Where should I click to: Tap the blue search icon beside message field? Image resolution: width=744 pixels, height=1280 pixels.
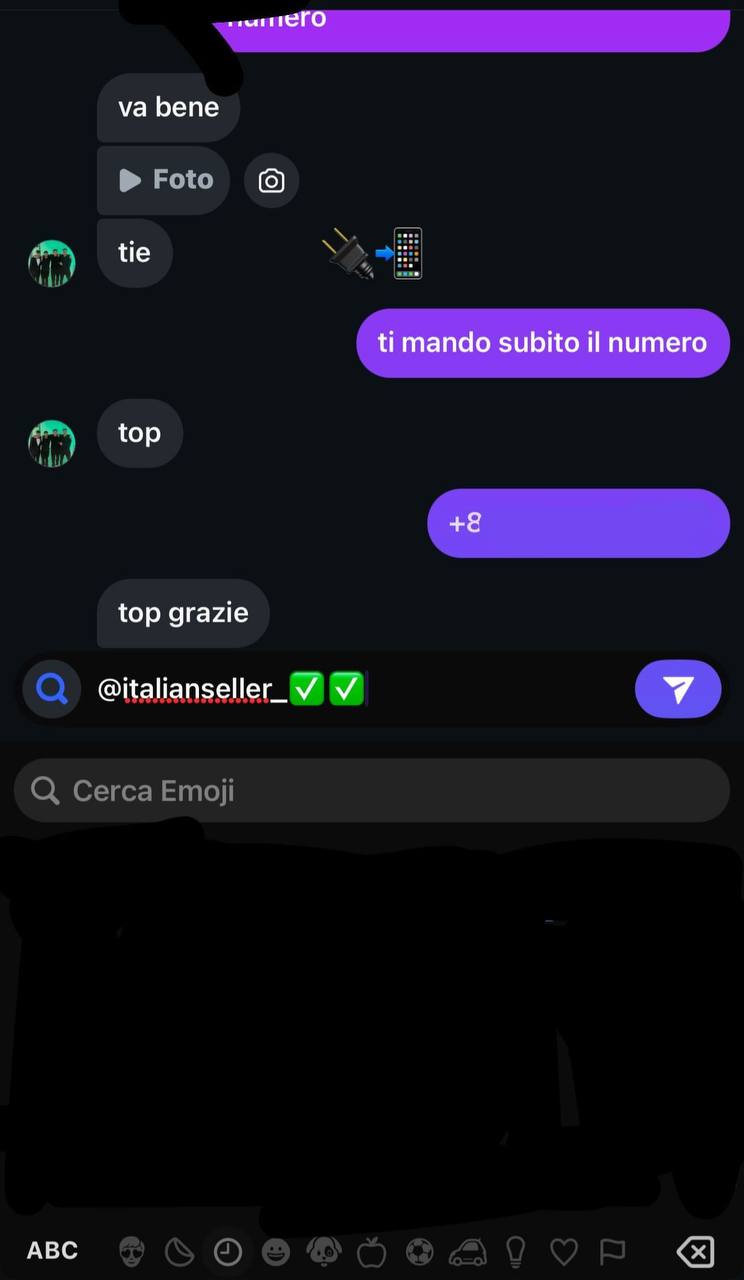52,689
